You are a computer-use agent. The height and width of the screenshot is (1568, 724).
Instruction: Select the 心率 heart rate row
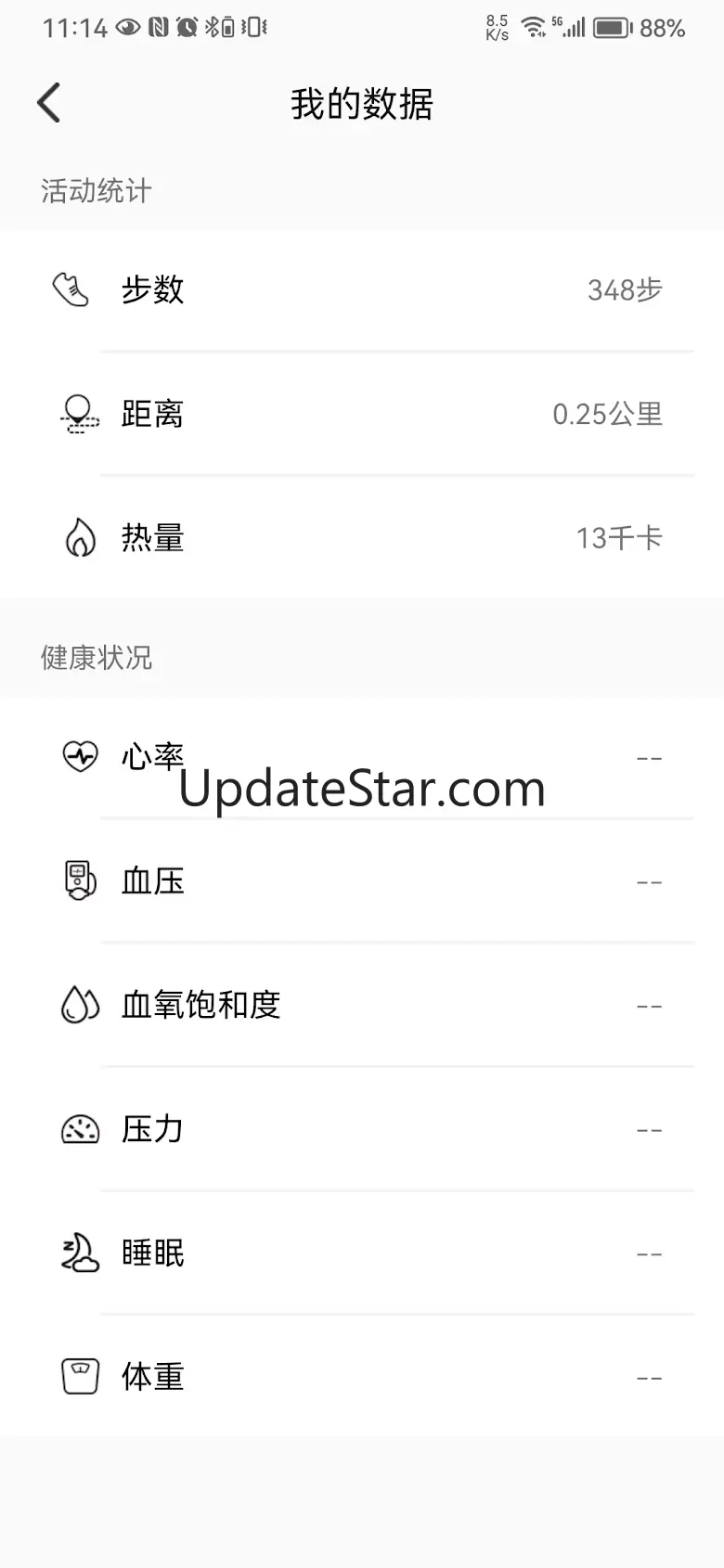coord(362,757)
